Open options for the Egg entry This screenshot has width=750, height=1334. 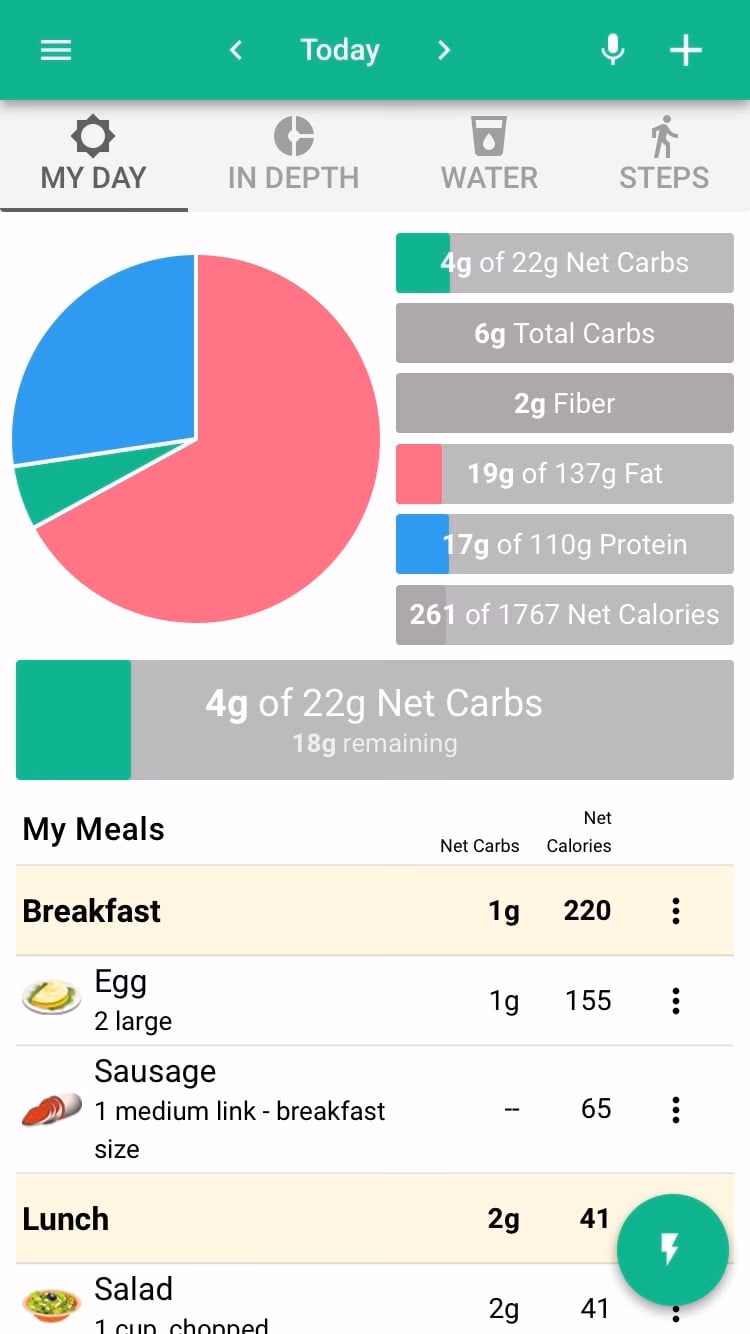tap(676, 1001)
